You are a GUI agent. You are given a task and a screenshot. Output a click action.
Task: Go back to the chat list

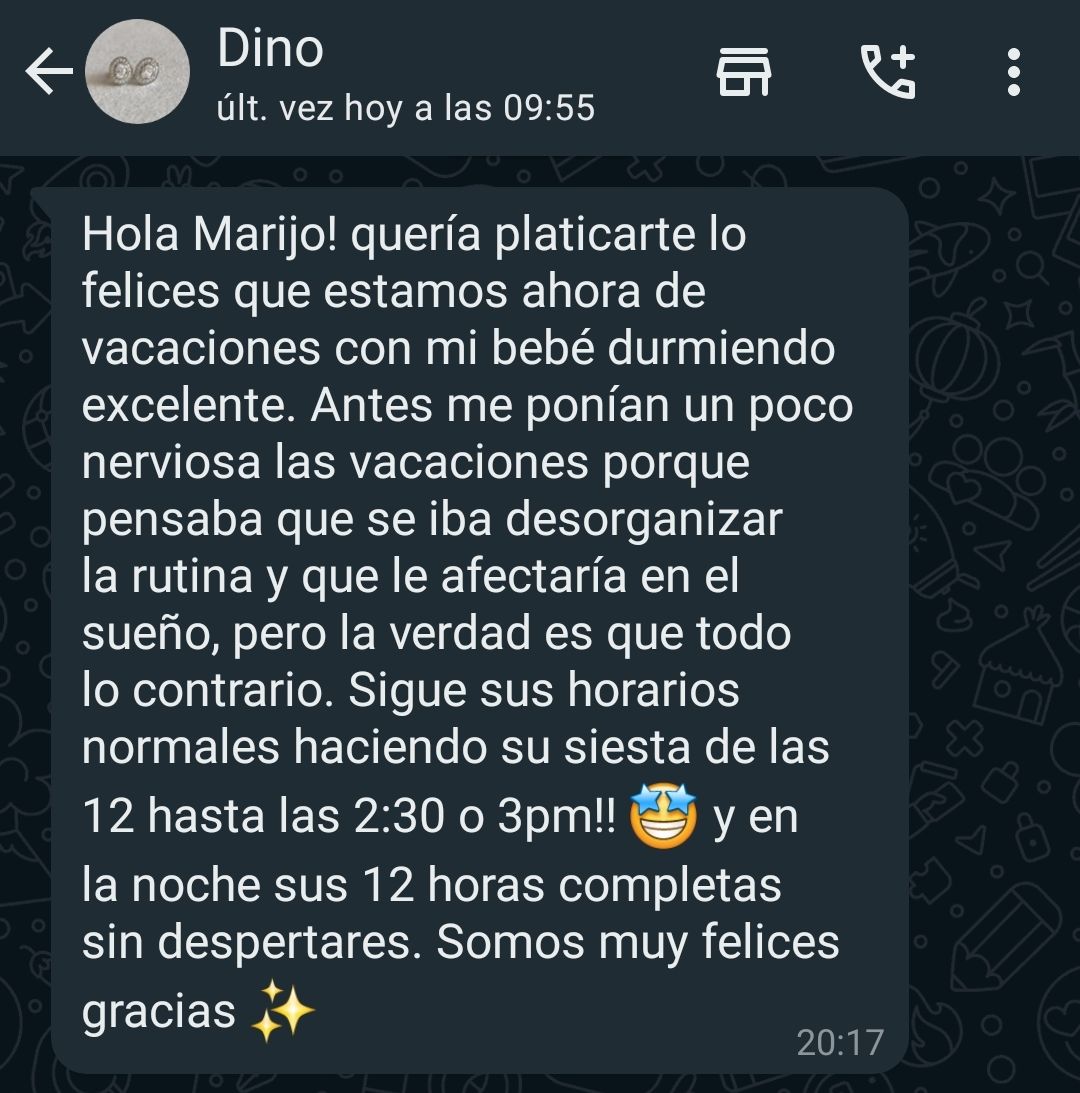click(x=48, y=72)
